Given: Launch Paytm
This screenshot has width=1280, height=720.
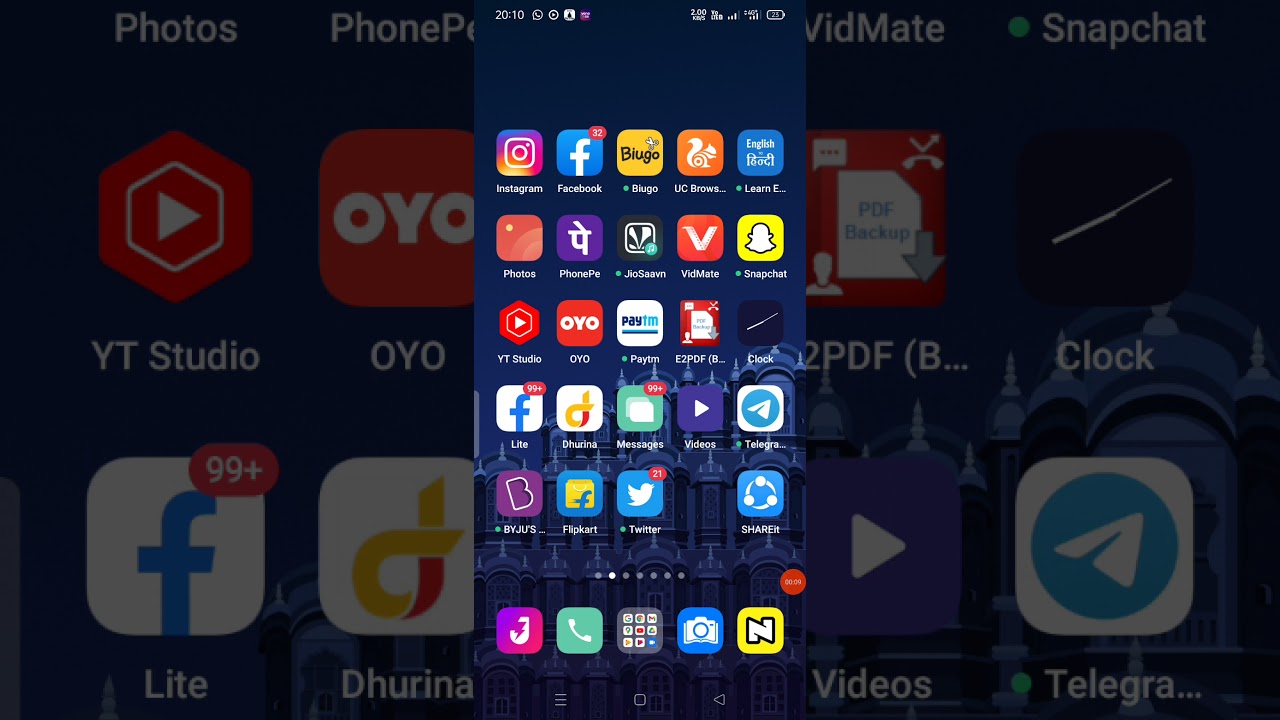Looking at the screenshot, I should 640,323.
